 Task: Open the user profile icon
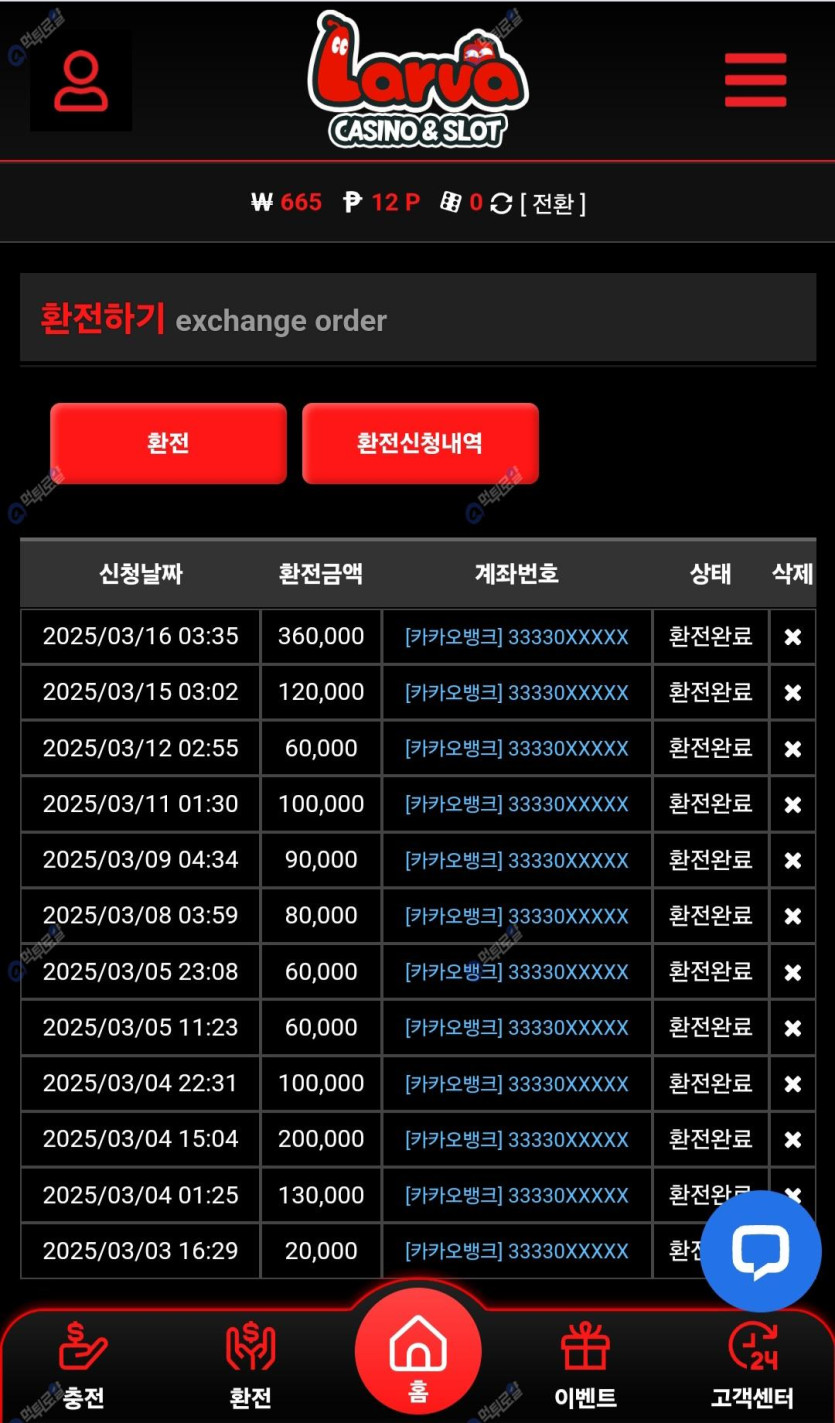81,81
